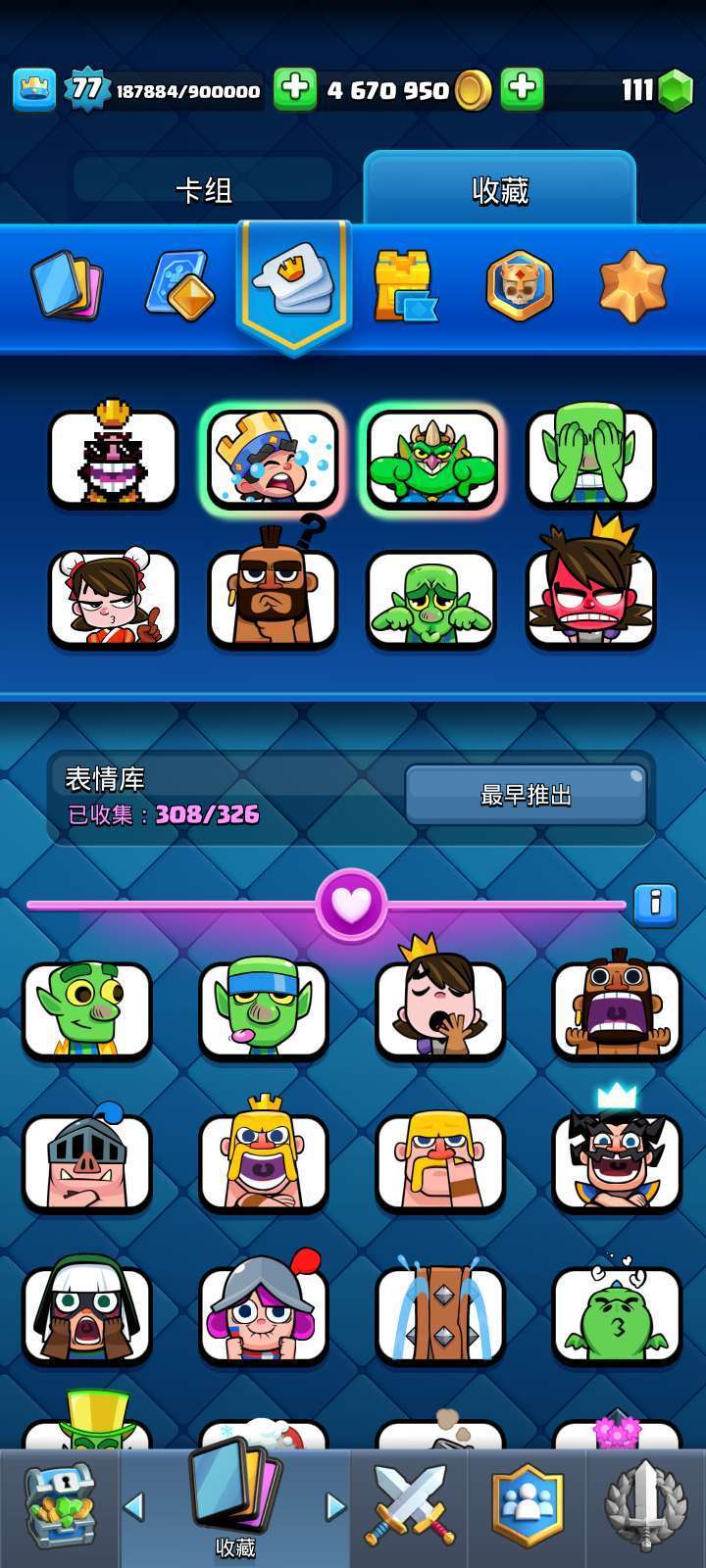This screenshot has width=706, height=1568.
Task: Open the skull banner badge tab
Action: point(519,286)
